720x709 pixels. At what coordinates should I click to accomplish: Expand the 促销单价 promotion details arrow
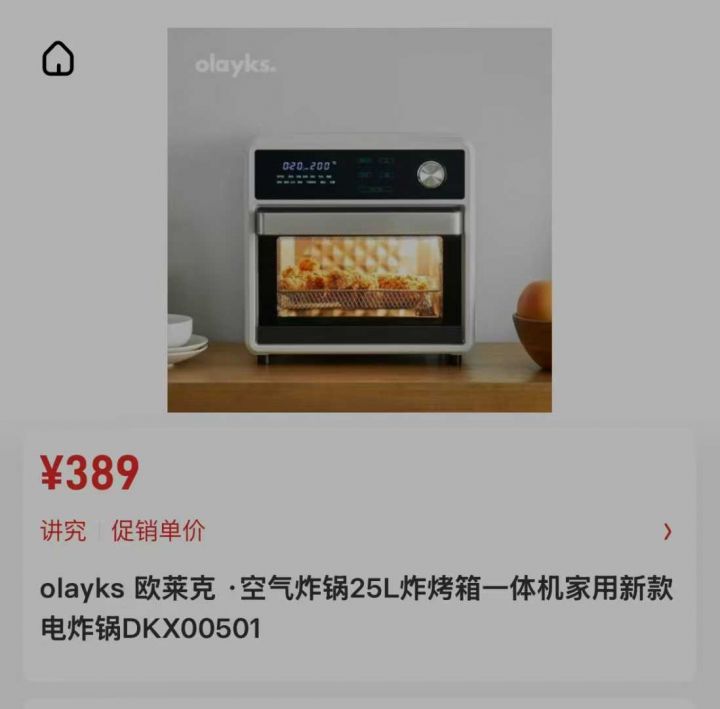(x=667, y=531)
